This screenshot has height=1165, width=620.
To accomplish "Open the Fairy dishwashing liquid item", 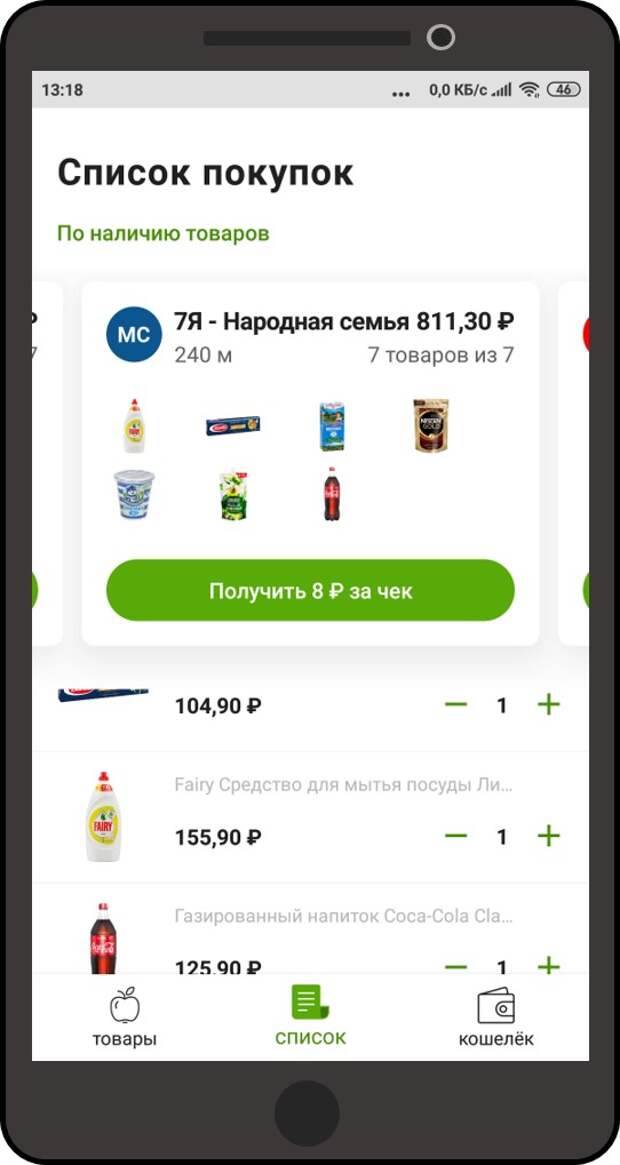I will [x=343, y=786].
